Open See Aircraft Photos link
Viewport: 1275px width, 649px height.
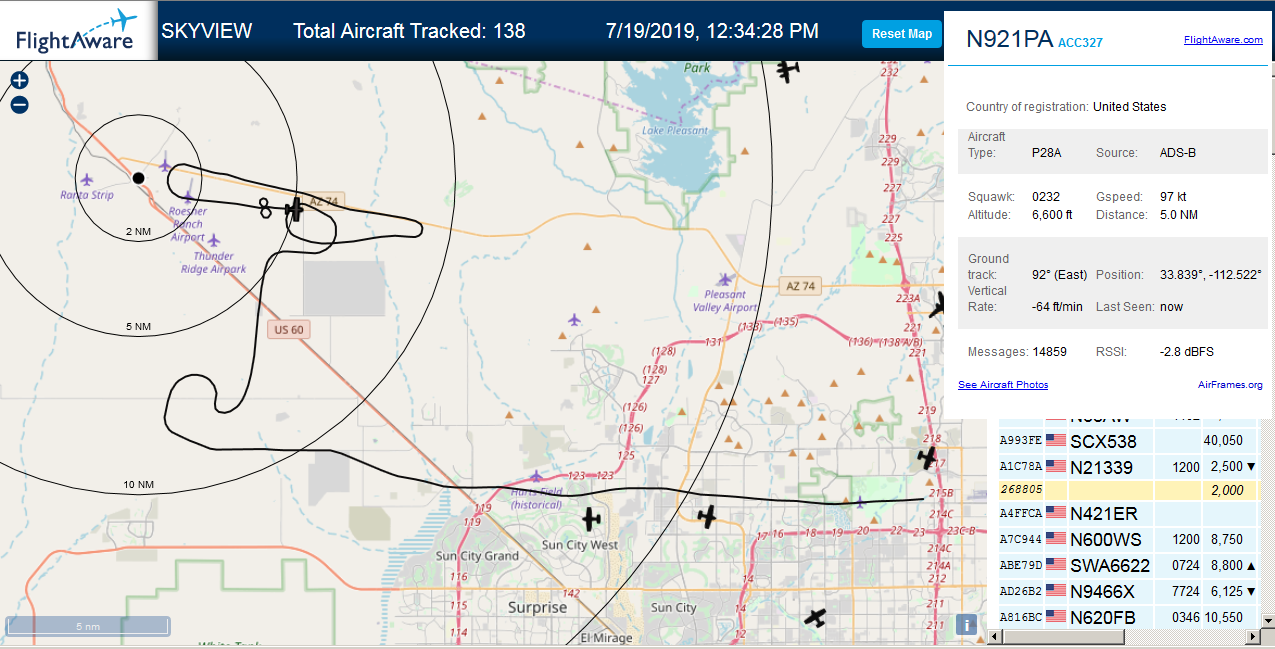1003,385
